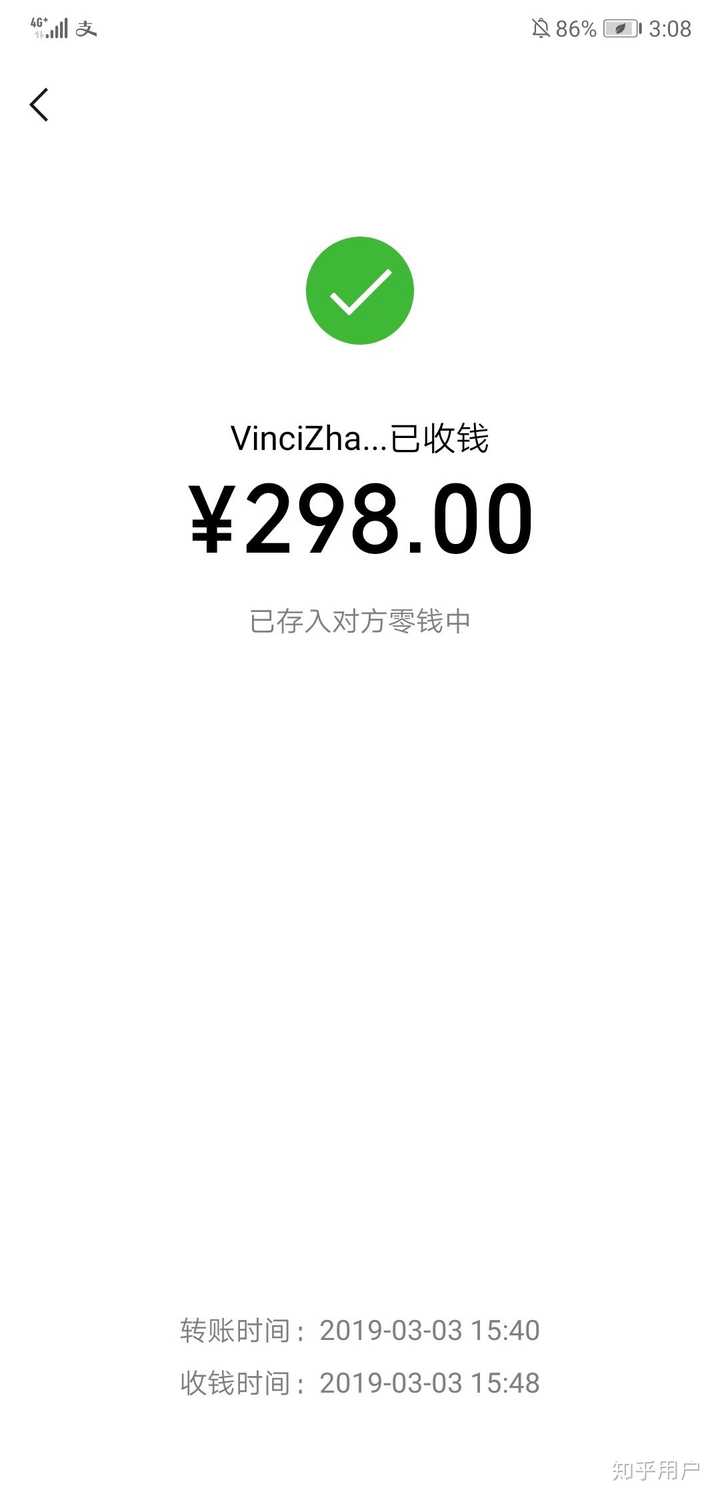This screenshot has height=1496, width=720.
Task: Tap the 已存入对方零钱中 status text
Action: point(360,620)
